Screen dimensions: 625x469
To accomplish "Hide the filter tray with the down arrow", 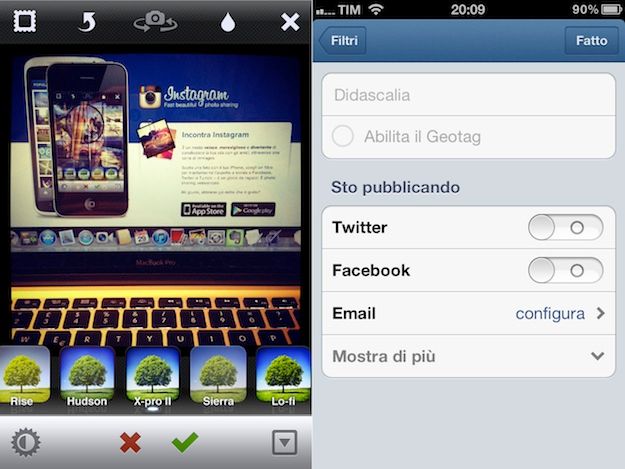I will (284, 442).
